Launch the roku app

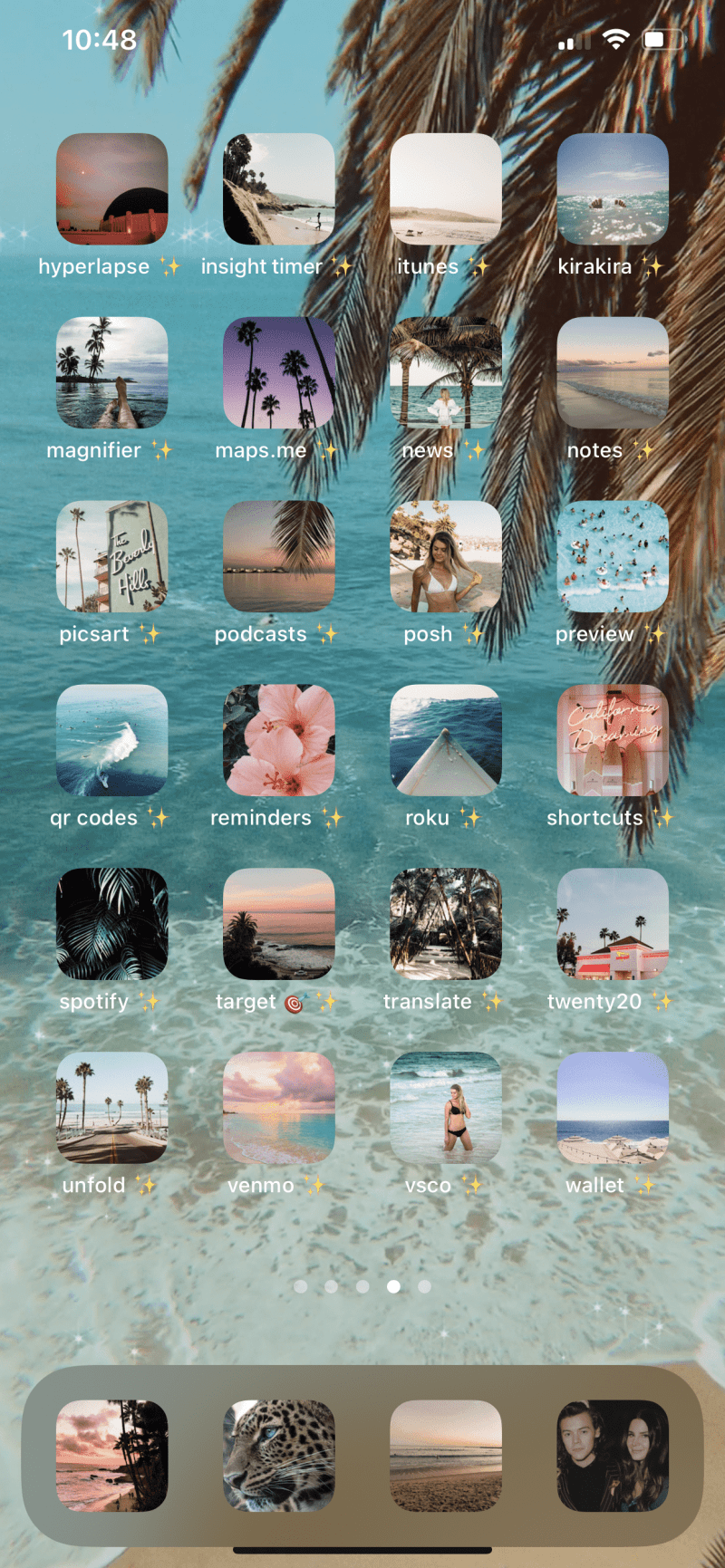coord(446,740)
